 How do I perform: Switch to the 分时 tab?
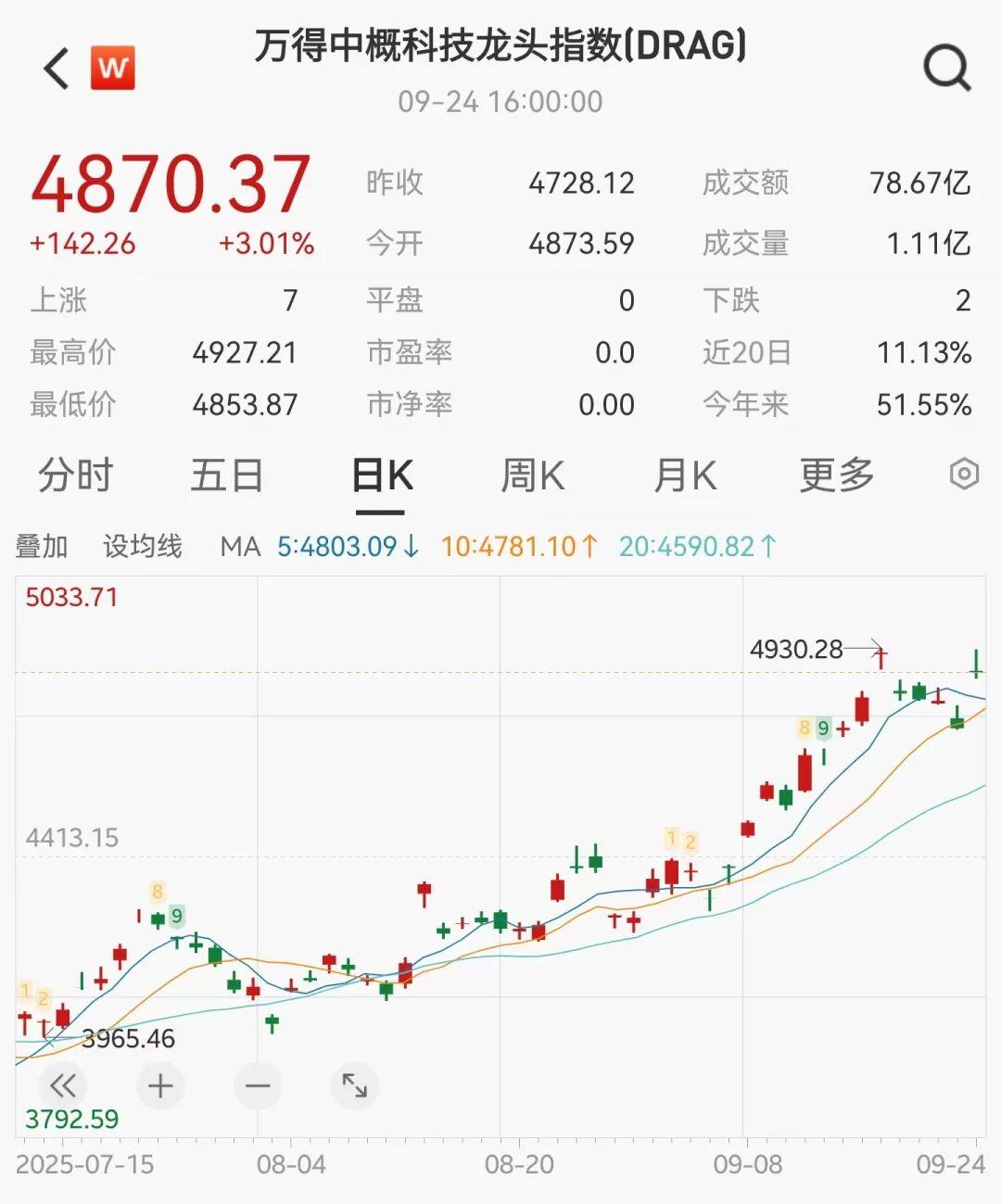click(x=75, y=476)
